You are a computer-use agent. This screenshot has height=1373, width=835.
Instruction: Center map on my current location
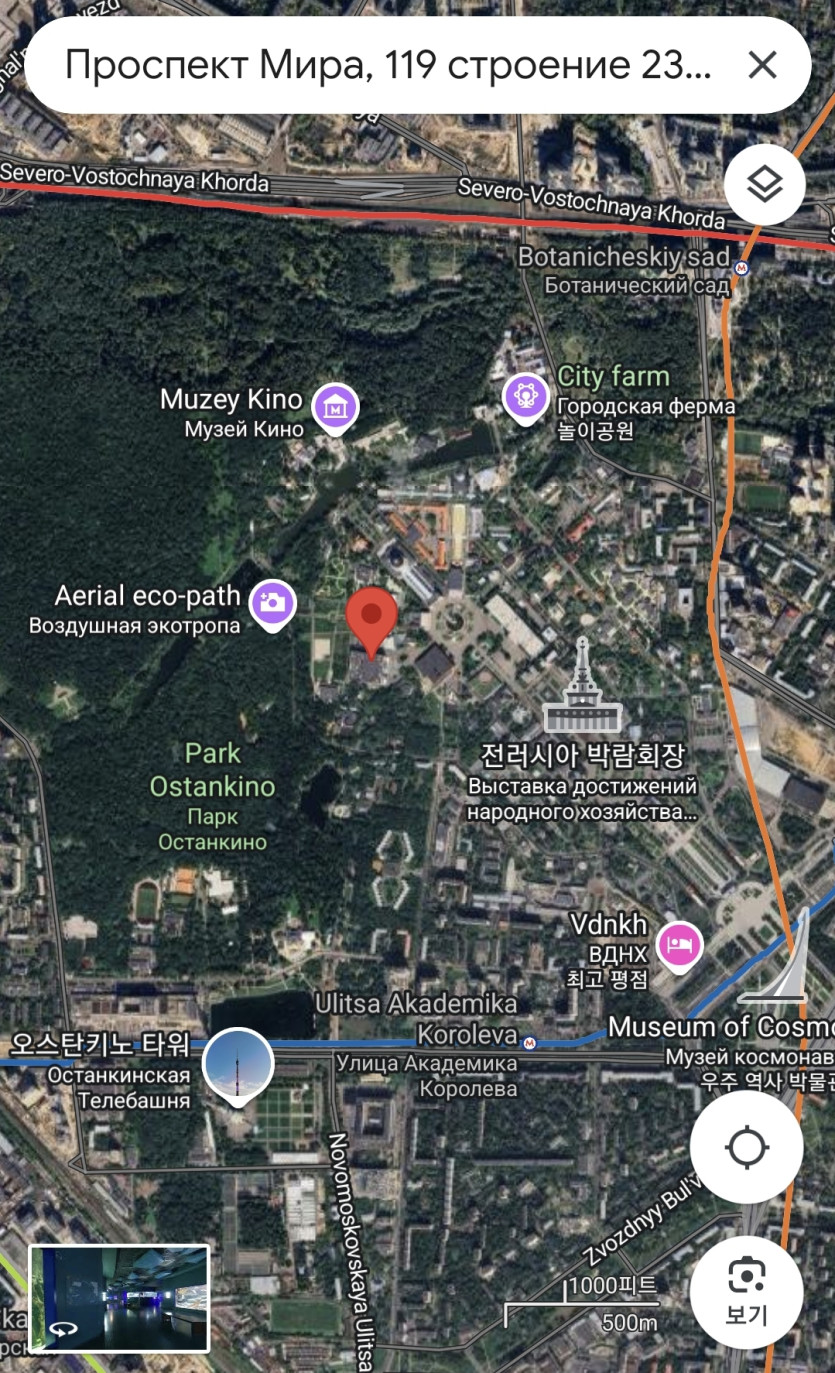pos(747,1146)
